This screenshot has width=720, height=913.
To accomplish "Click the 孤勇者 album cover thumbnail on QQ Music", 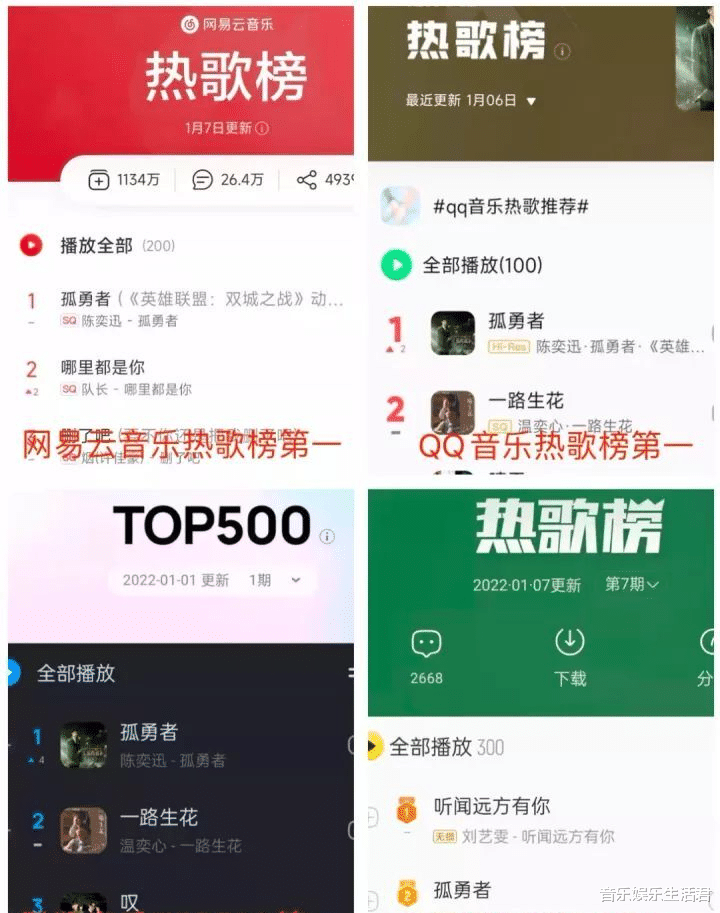I will (452, 331).
